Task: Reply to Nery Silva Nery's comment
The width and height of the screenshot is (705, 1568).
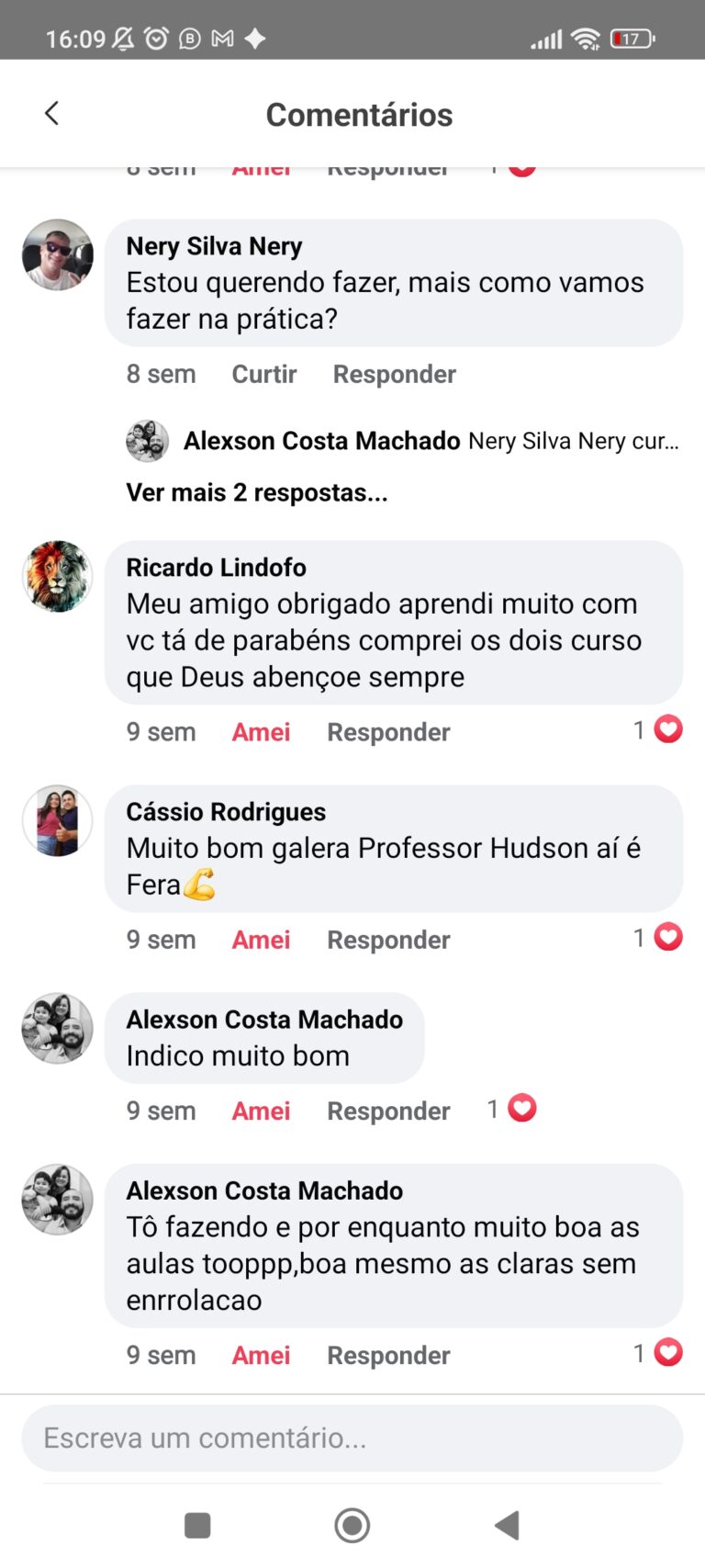Action: (394, 375)
